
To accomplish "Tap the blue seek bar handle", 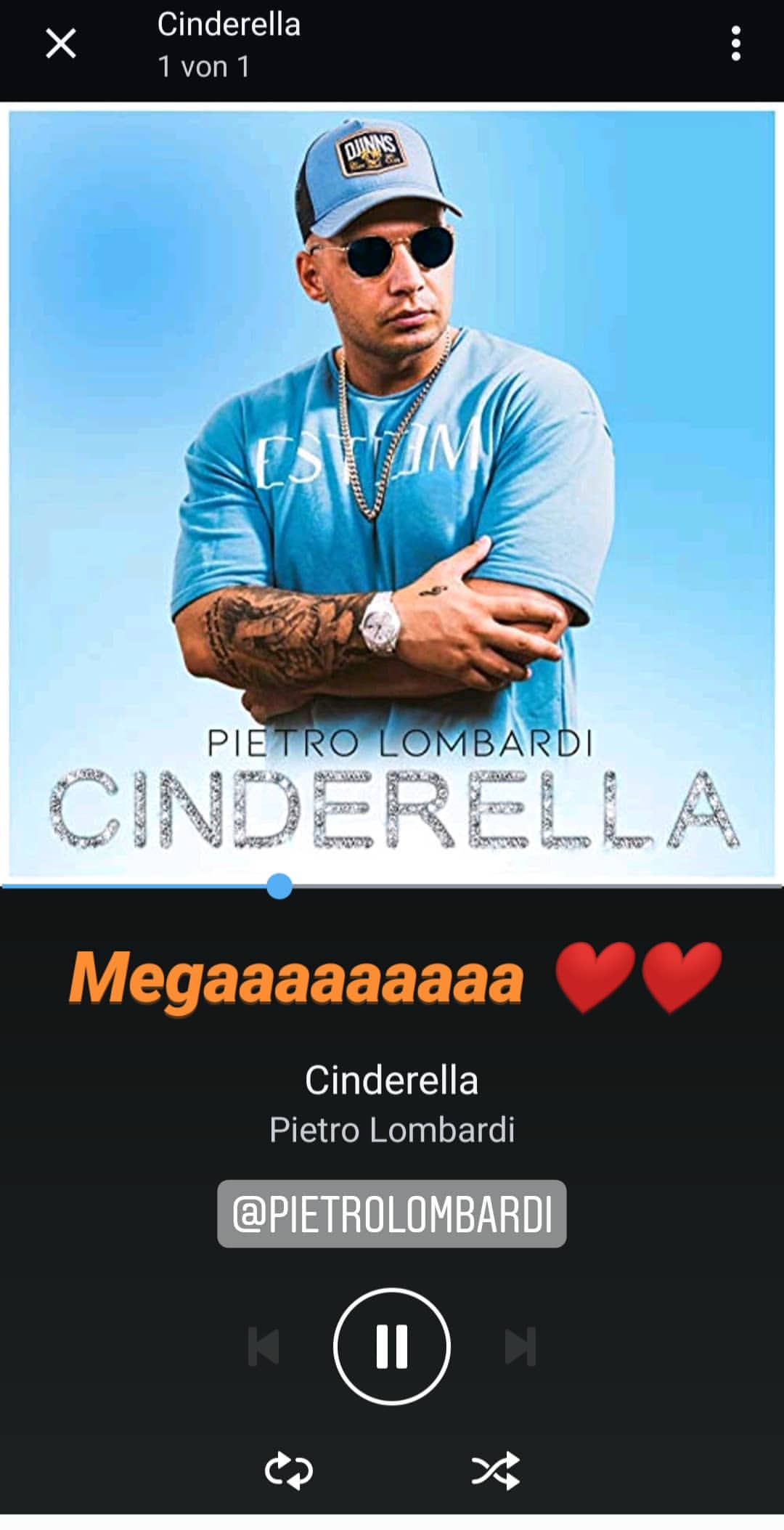I will (x=279, y=886).
